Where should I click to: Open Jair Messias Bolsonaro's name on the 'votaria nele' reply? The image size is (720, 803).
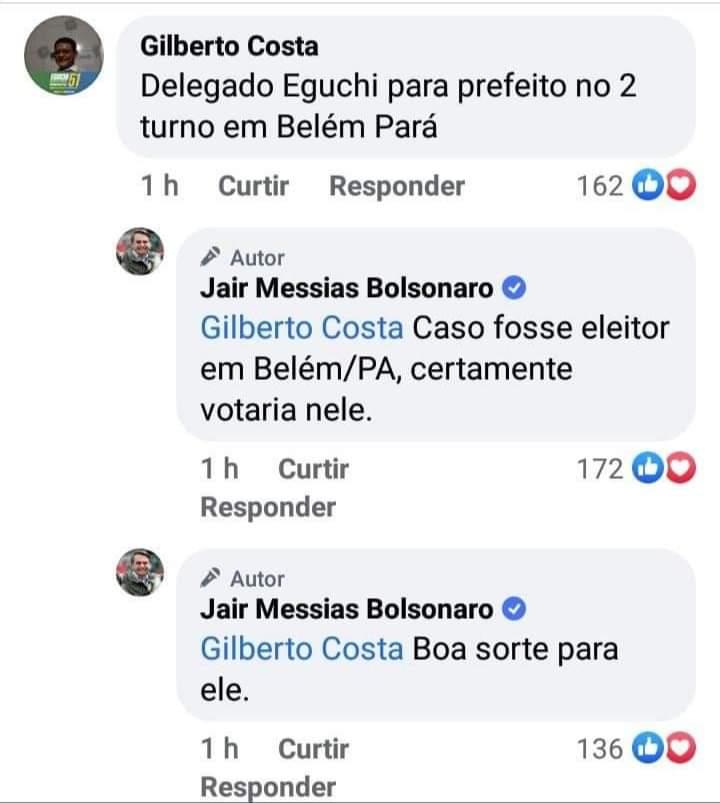(347, 289)
